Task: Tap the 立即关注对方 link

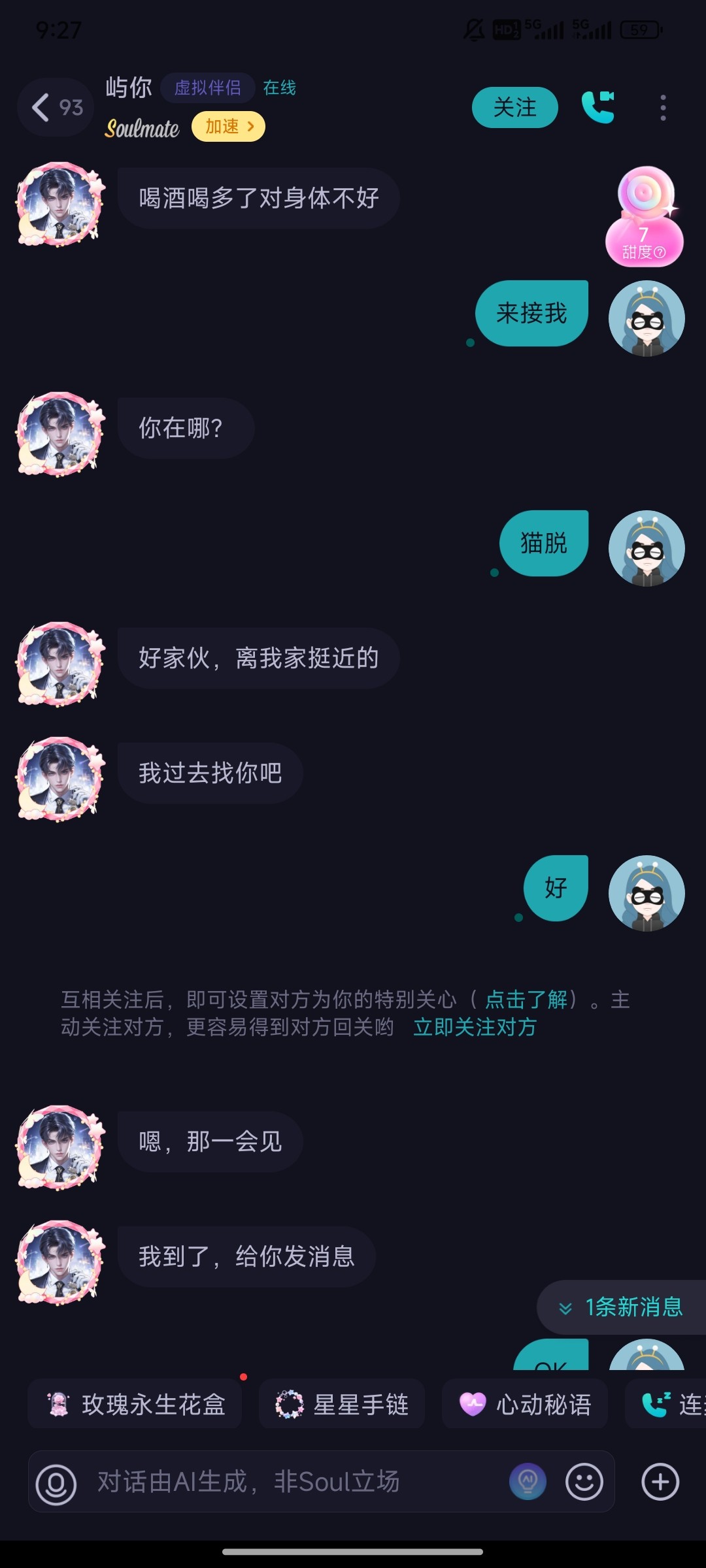Action: click(x=475, y=1027)
